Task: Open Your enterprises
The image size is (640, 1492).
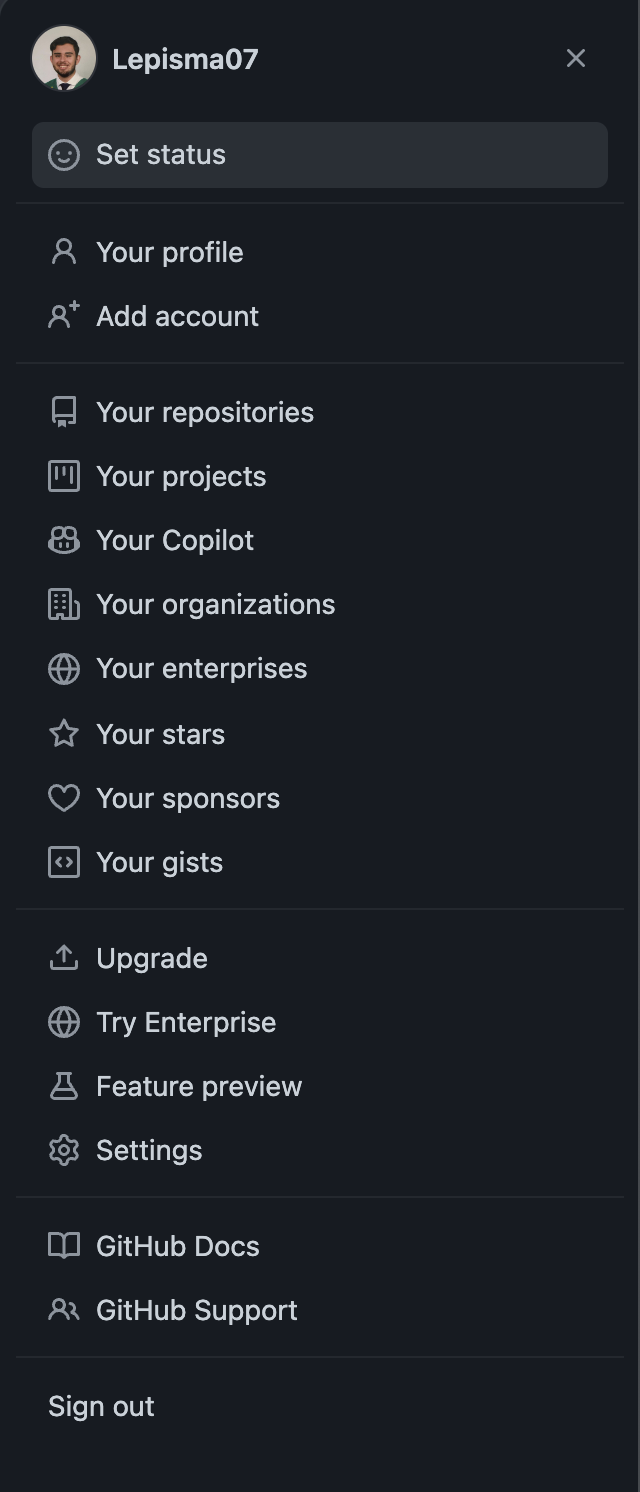Action: pos(201,668)
